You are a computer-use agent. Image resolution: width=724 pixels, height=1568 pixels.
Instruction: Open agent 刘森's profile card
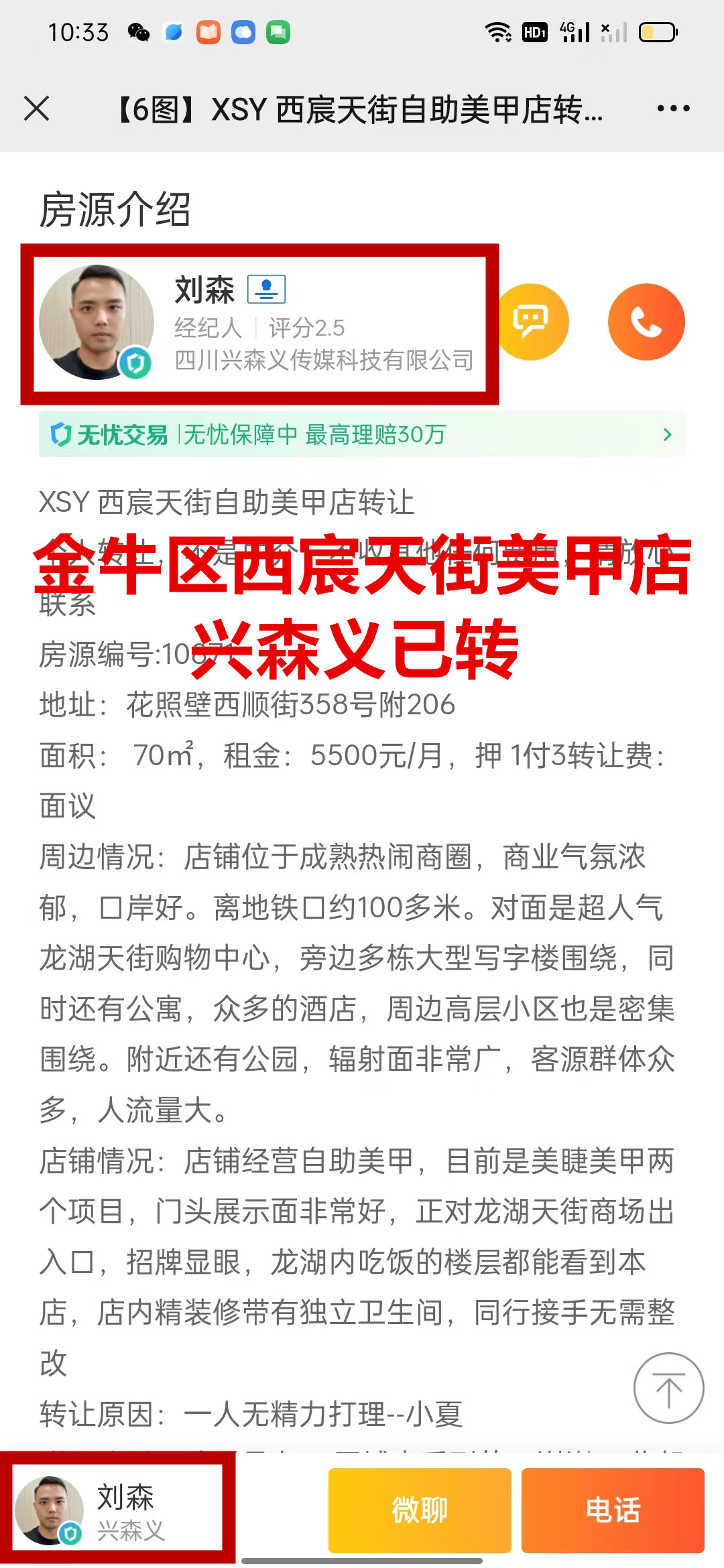(x=259, y=324)
